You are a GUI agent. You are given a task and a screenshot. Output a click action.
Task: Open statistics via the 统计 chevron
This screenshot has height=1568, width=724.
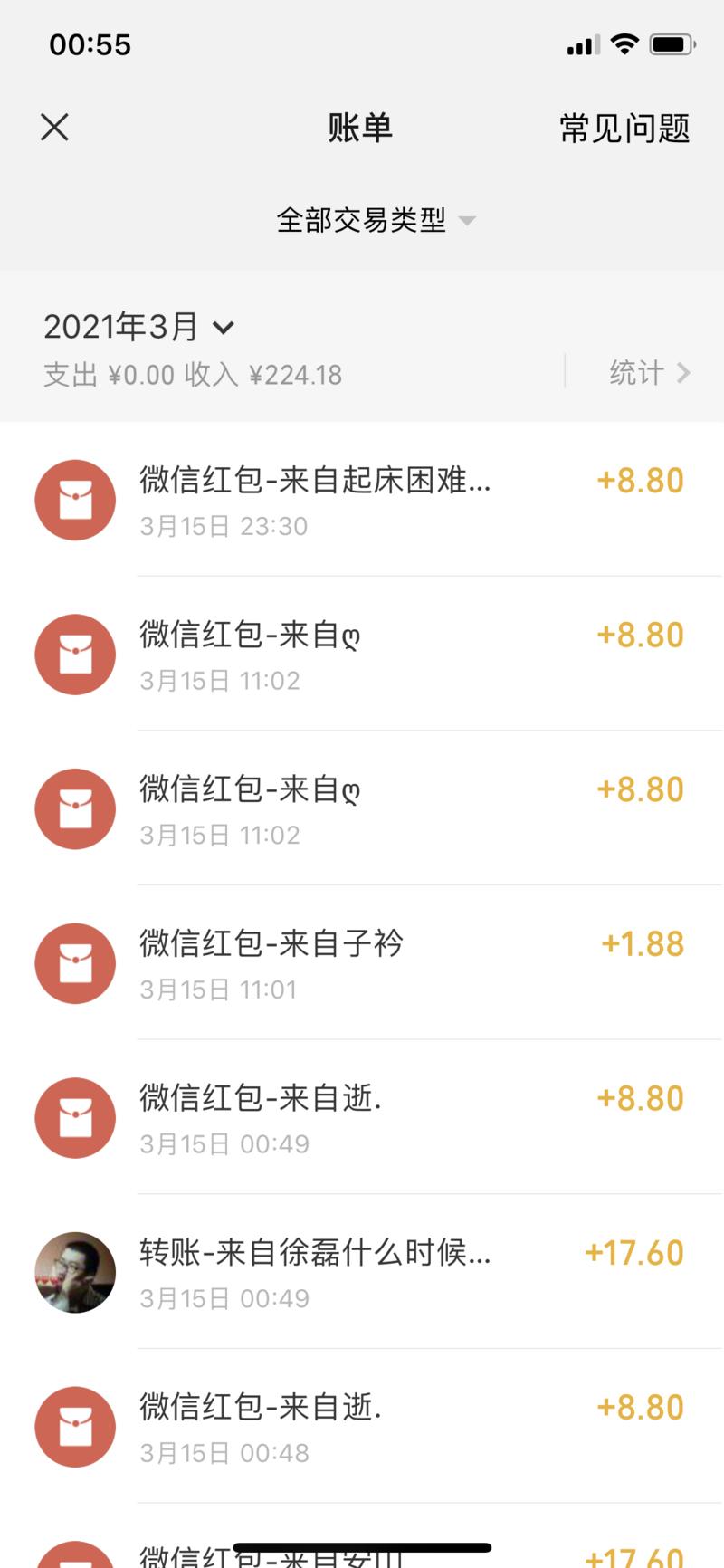(x=643, y=372)
